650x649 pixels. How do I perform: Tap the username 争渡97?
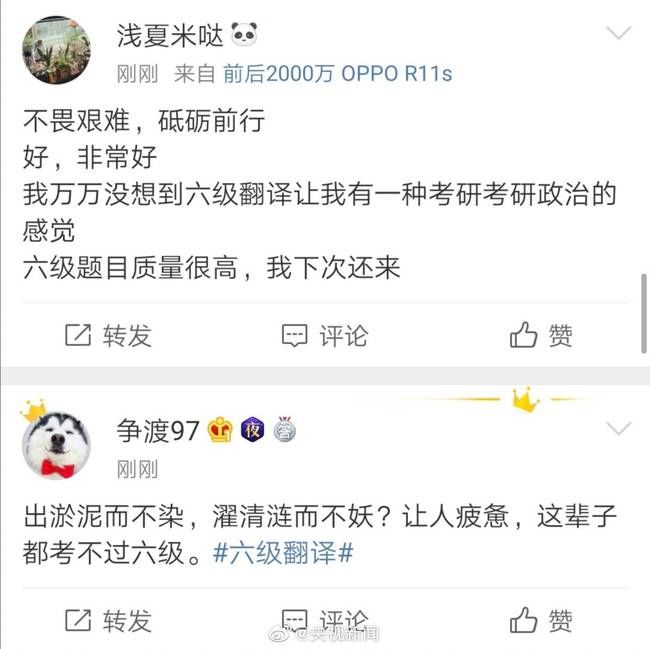(x=158, y=431)
